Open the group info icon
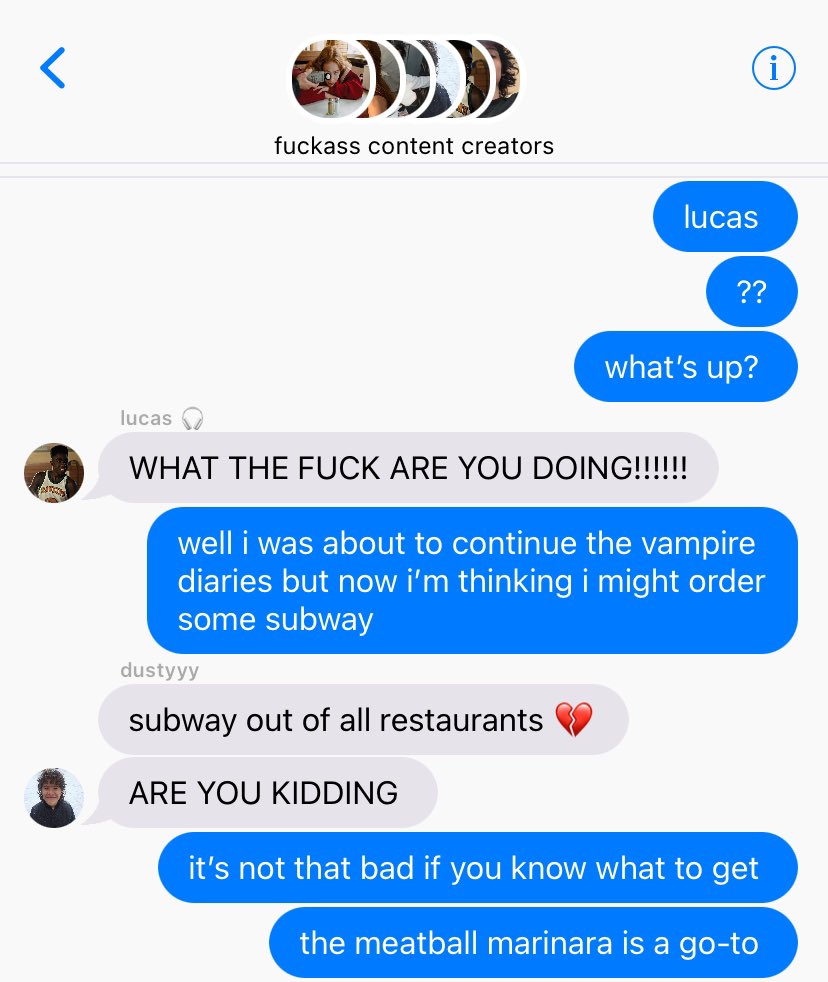 772,69
